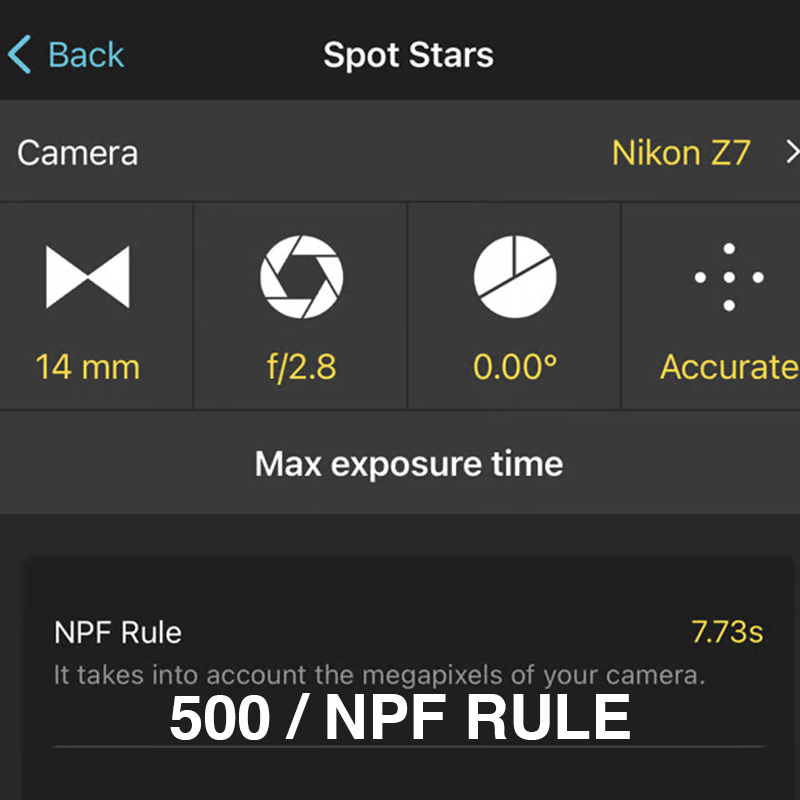Go back from Spot Stars

click(x=66, y=55)
